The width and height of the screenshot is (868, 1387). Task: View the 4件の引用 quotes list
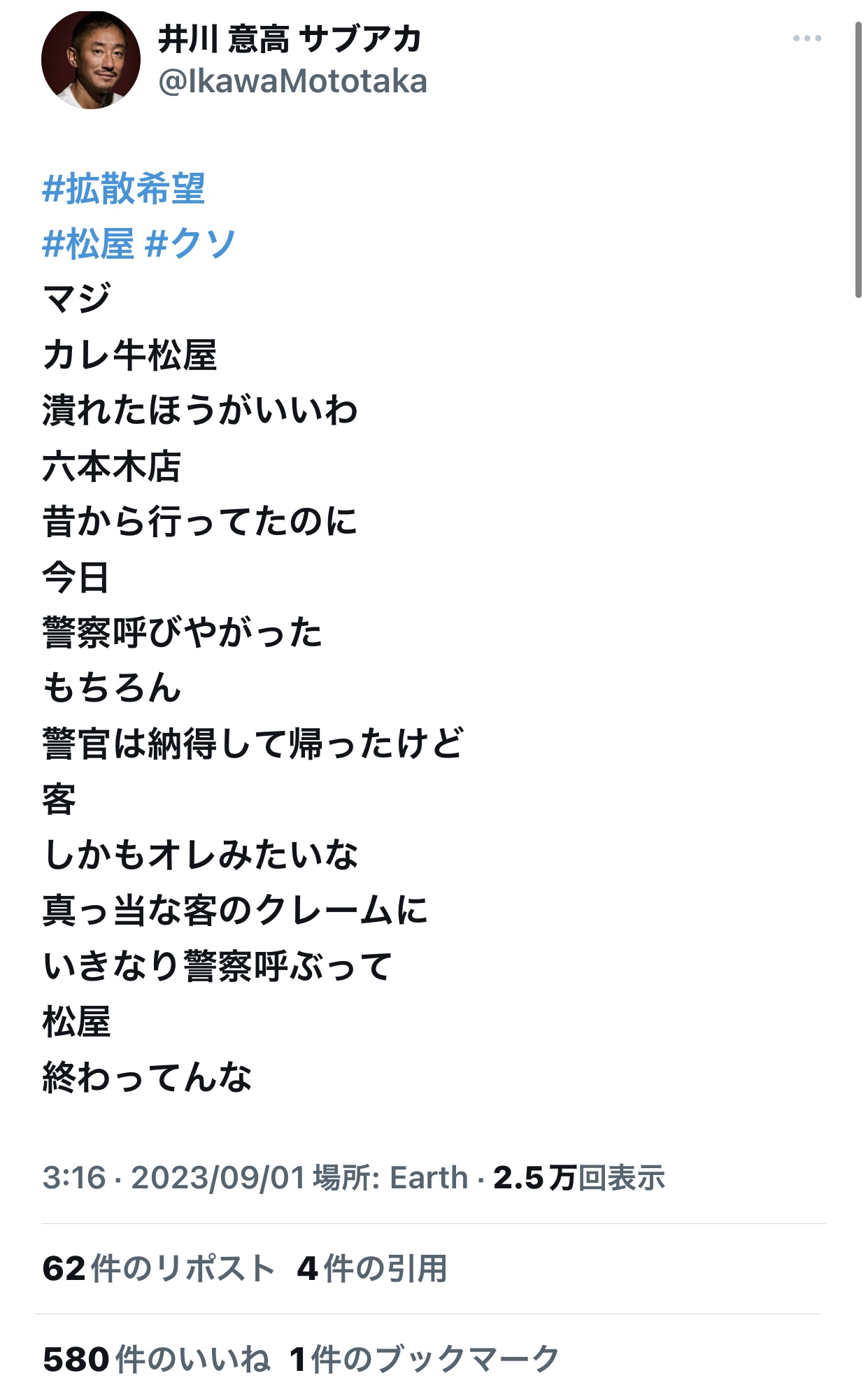[371, 1268]
